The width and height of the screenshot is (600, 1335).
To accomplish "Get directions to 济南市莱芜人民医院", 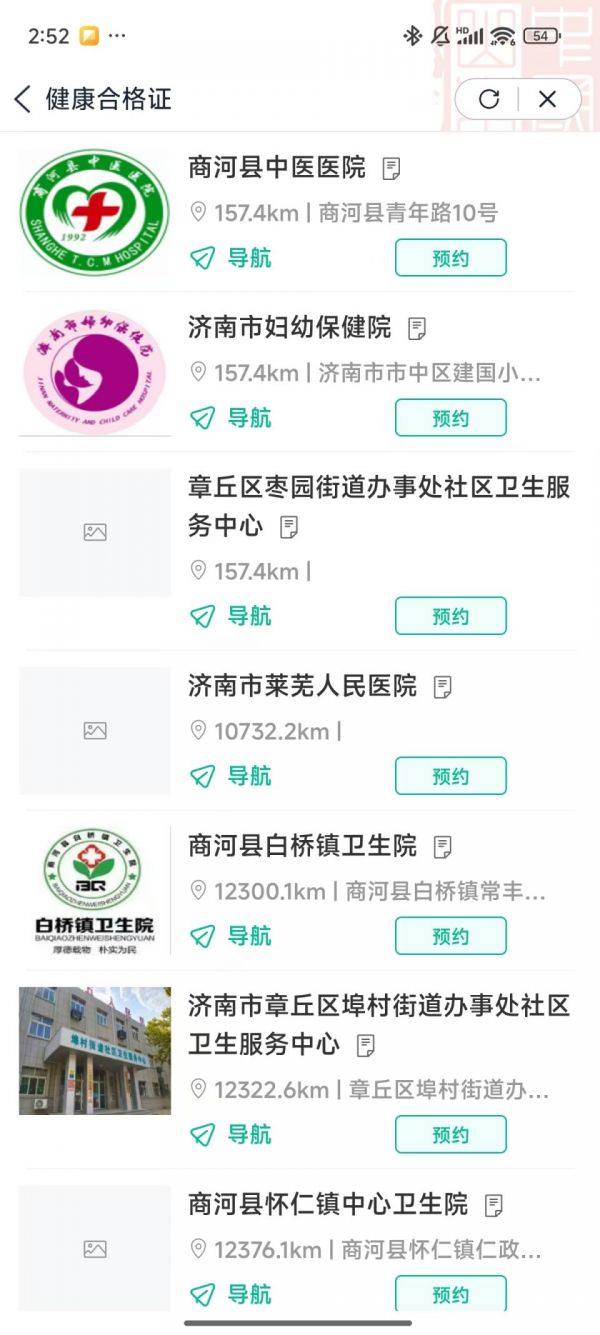I will [x=231, y=776].
